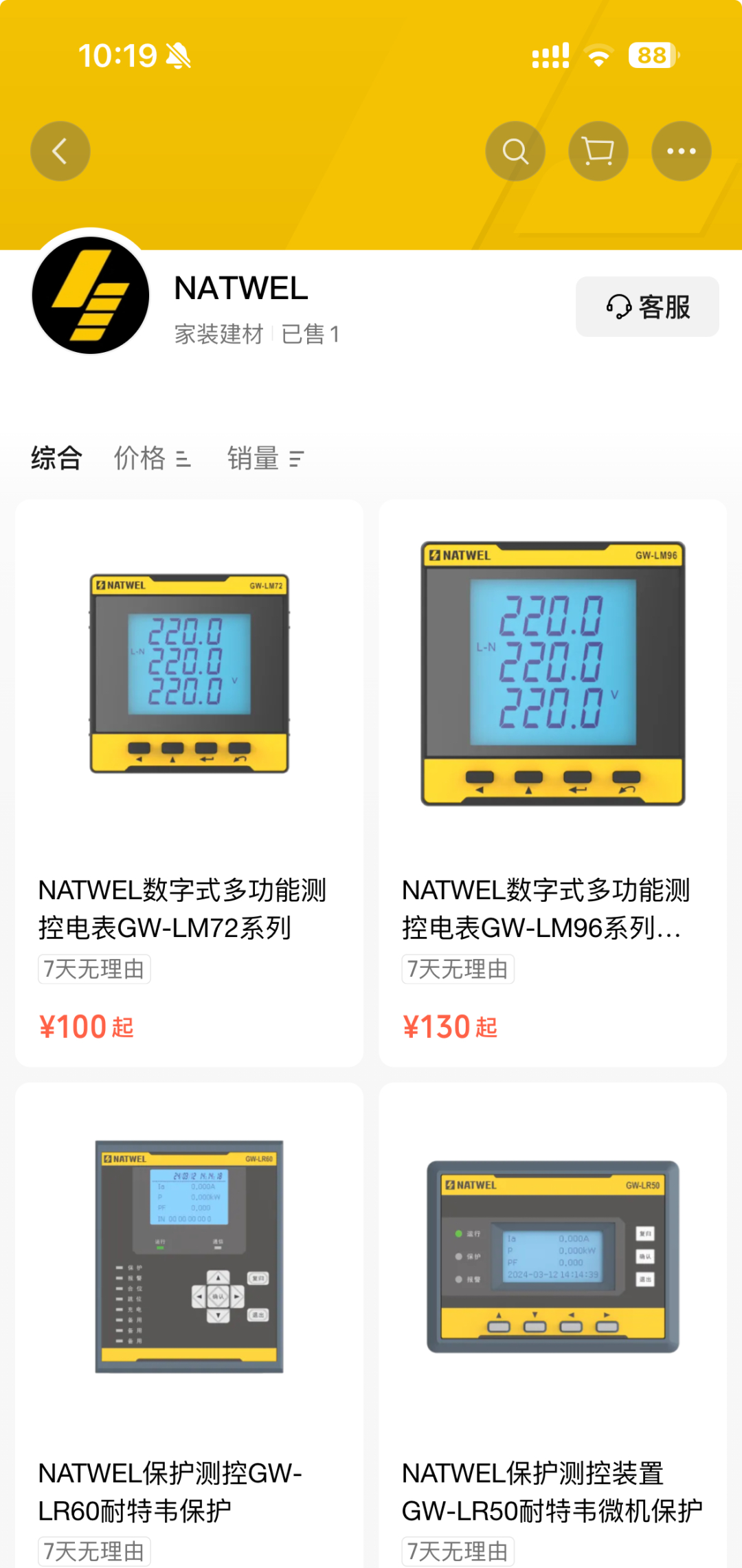Sort products by 价格
The image size is (742, 1568).
152,458
